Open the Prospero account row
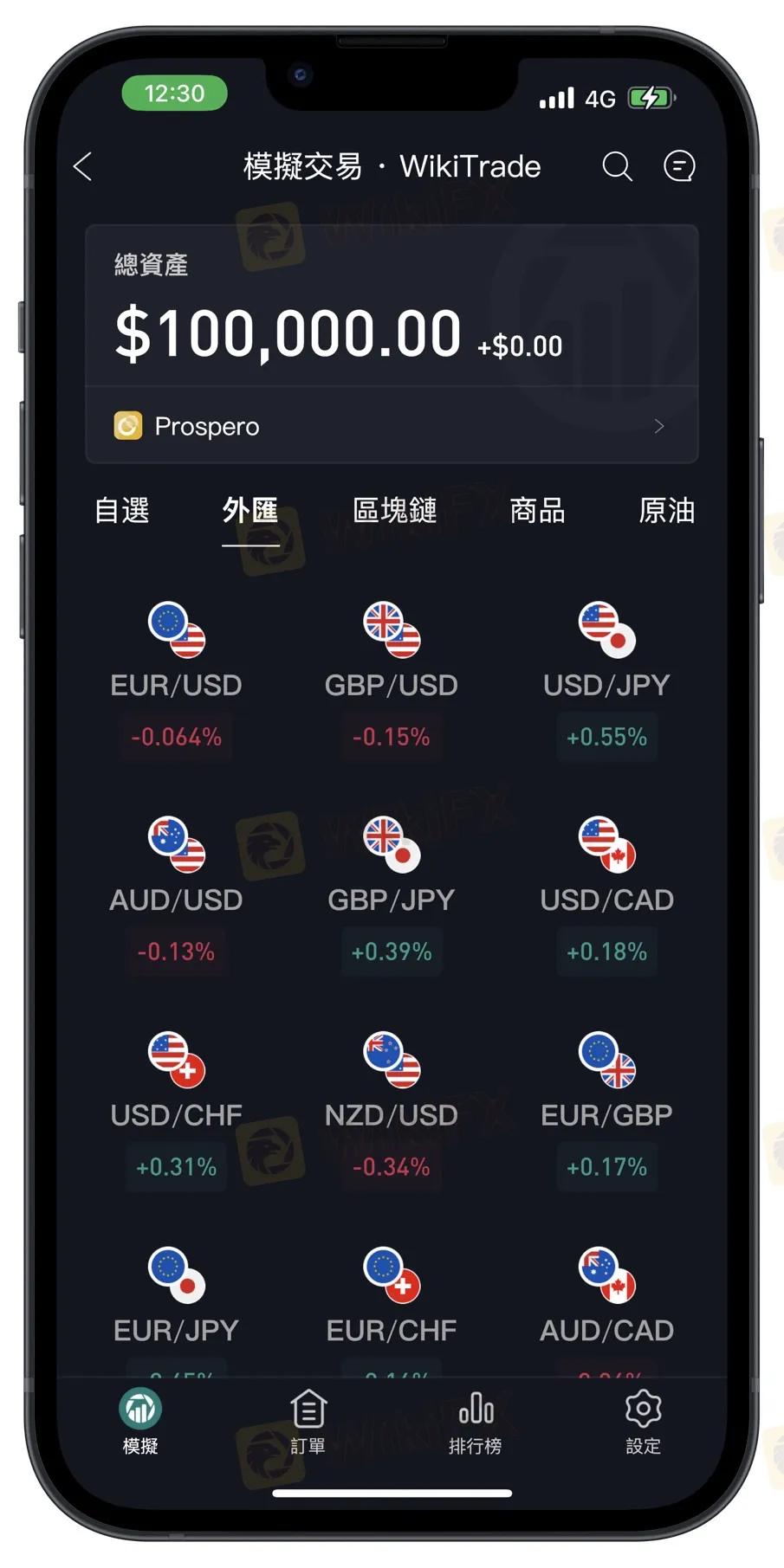 (x=392, y=426)
